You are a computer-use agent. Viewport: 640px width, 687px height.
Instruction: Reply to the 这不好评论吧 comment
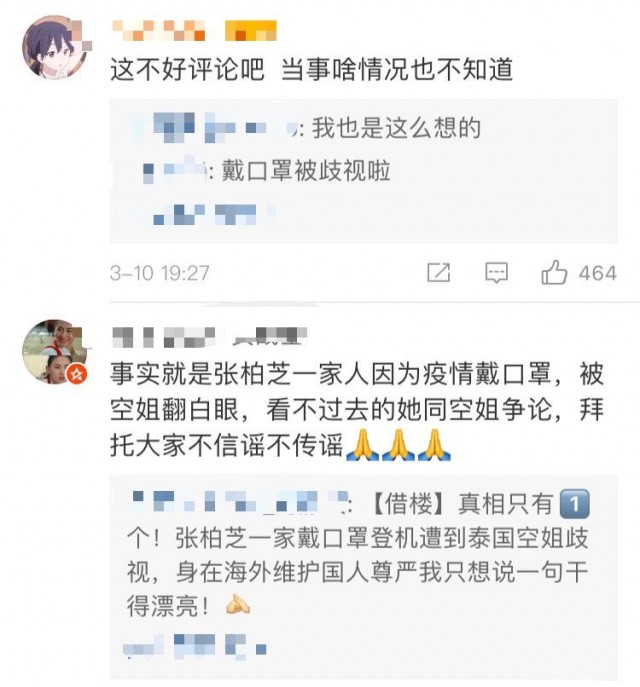(495, 272)
